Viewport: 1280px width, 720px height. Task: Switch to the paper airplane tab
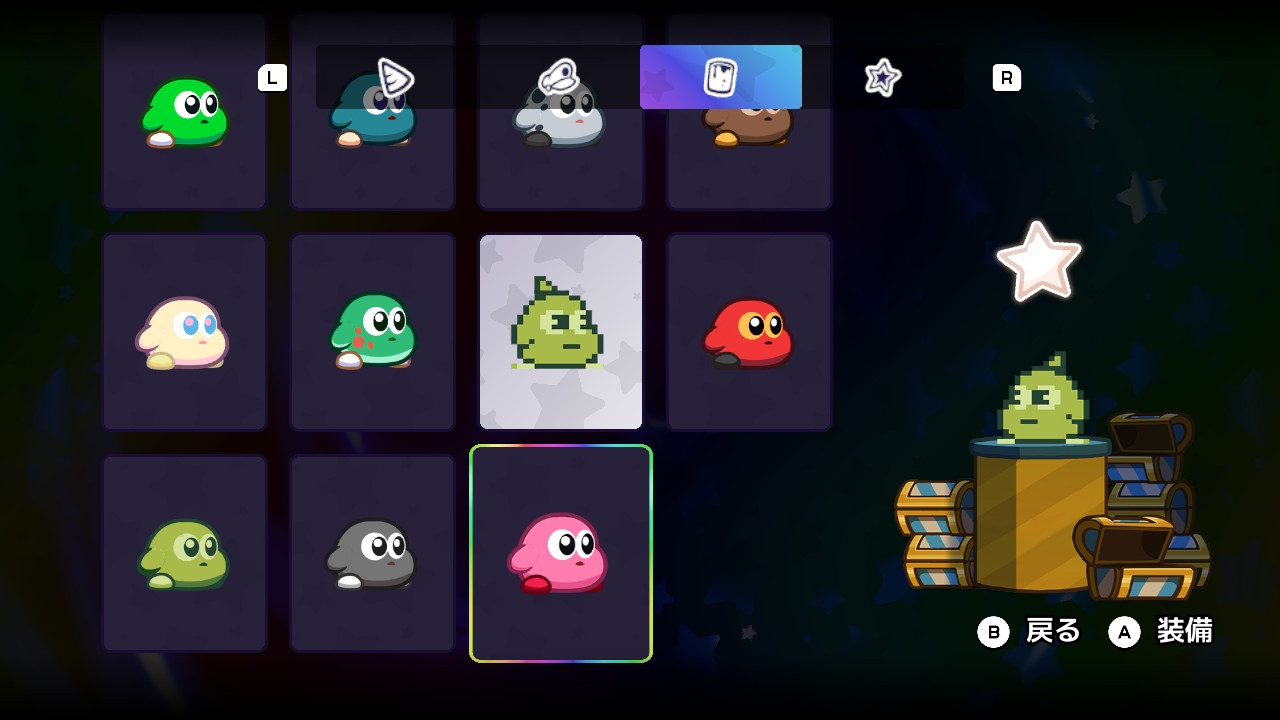tap(396, 77)
